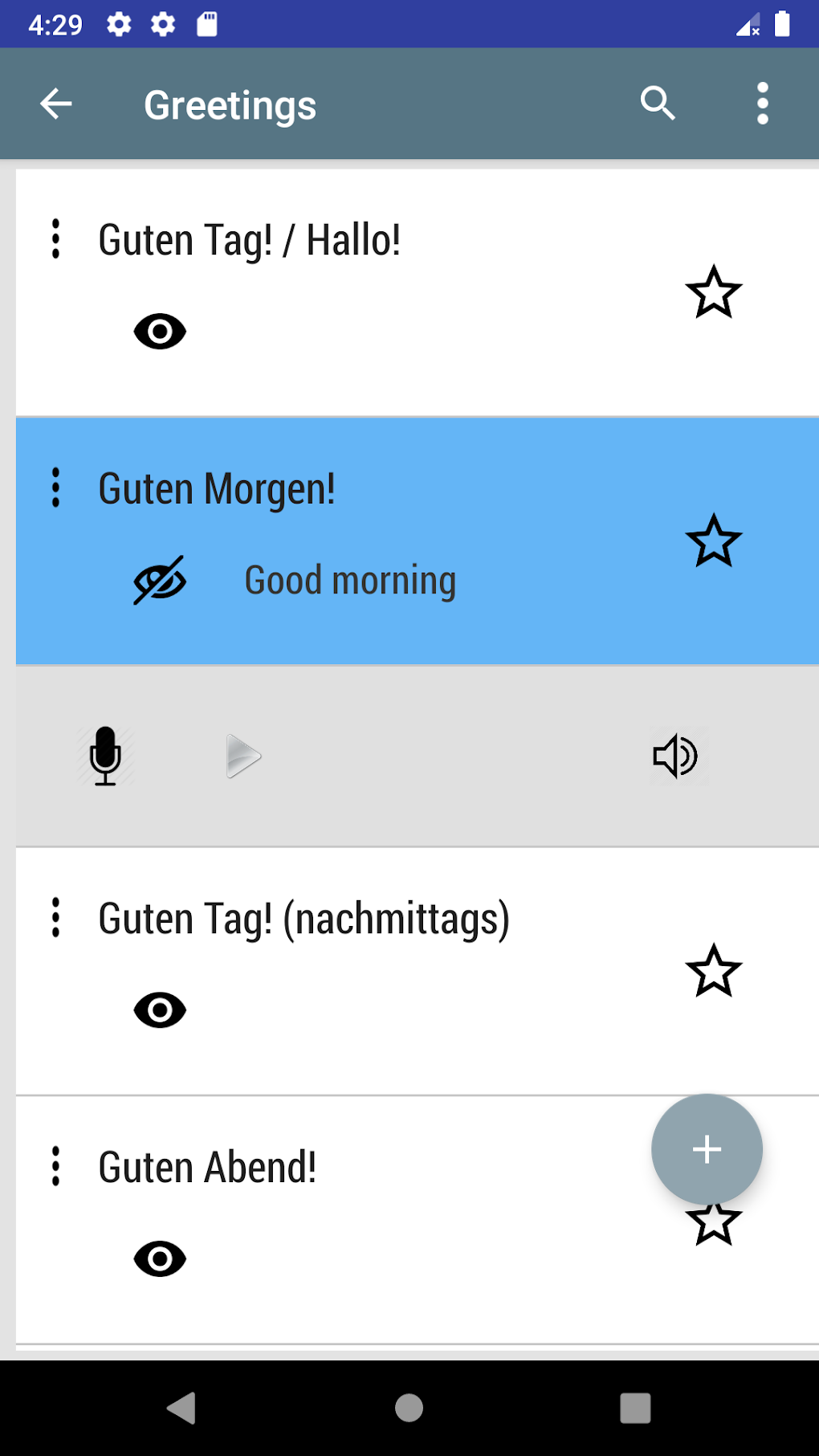Hide the Good morning translation

[160, 580]
